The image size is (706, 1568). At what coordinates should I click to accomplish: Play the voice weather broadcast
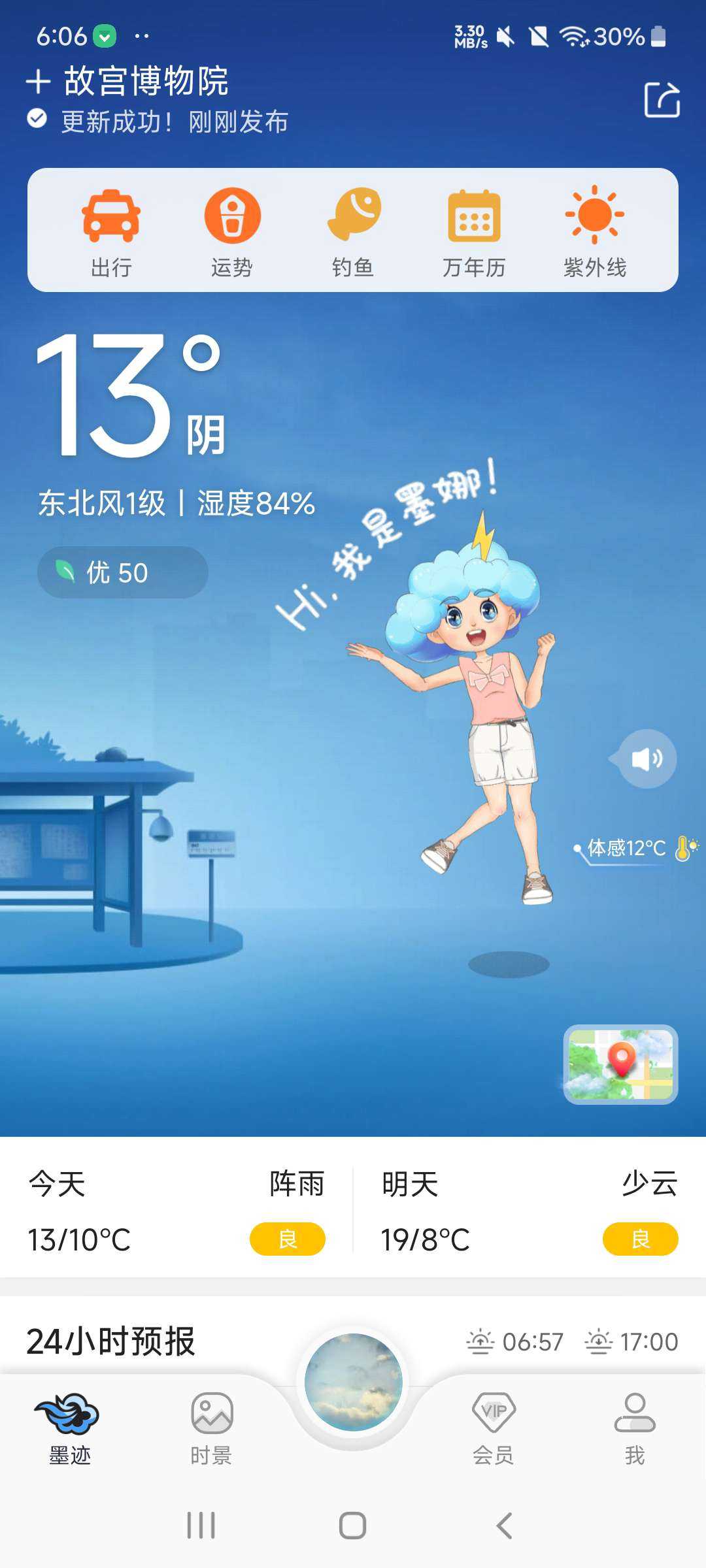click(647, 759)
